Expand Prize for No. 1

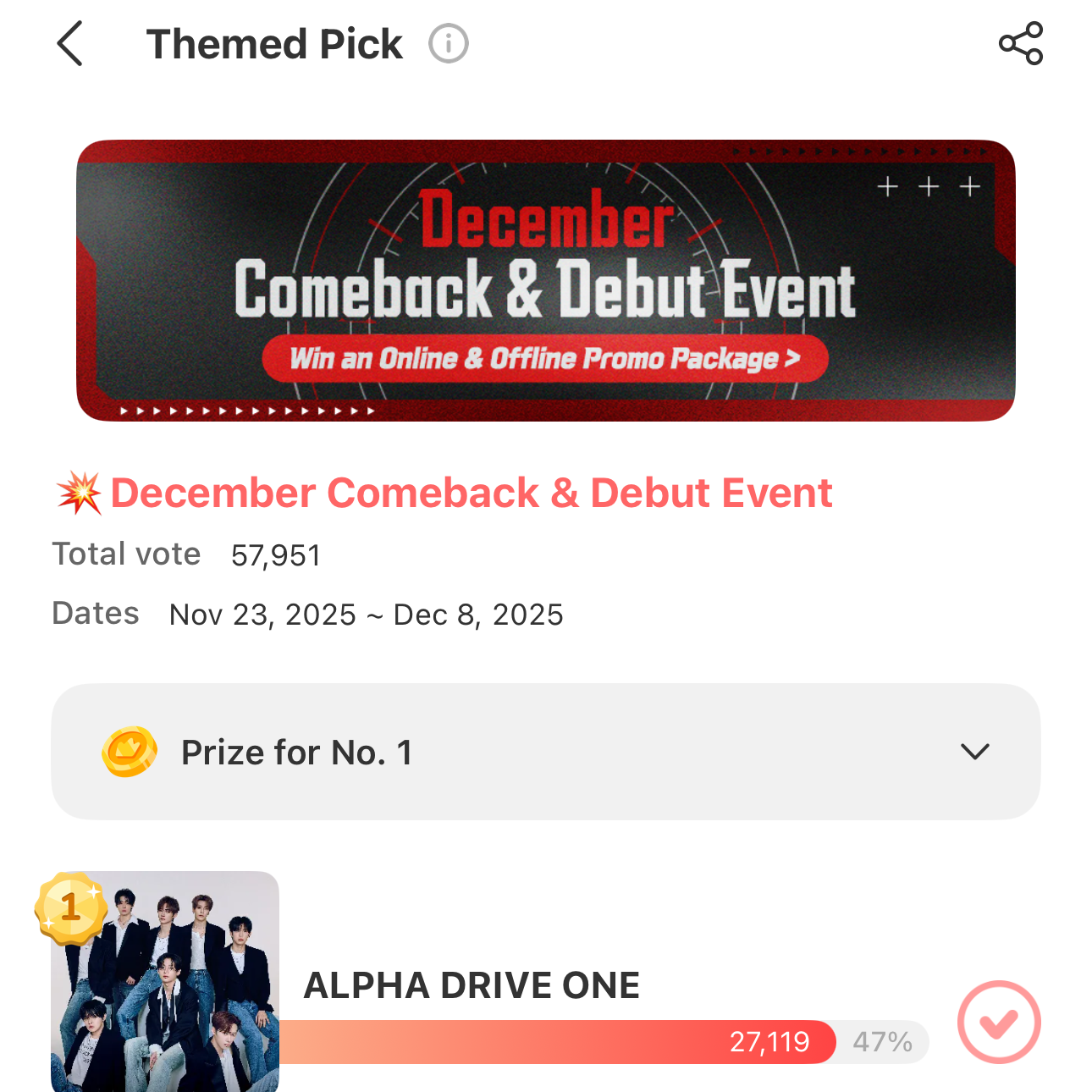point(974,752)
